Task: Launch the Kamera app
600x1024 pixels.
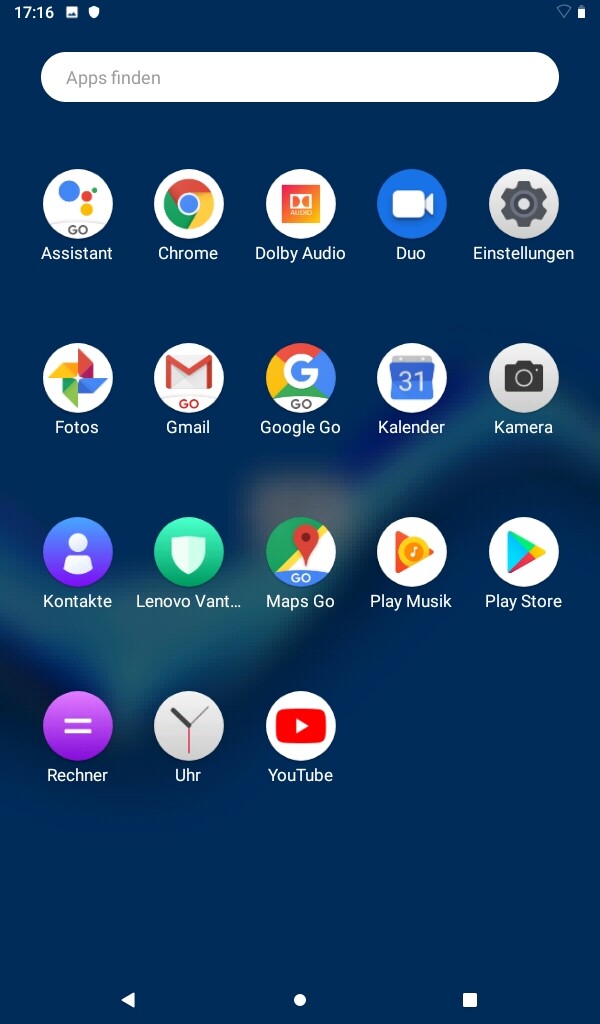Action: [523, 378]
